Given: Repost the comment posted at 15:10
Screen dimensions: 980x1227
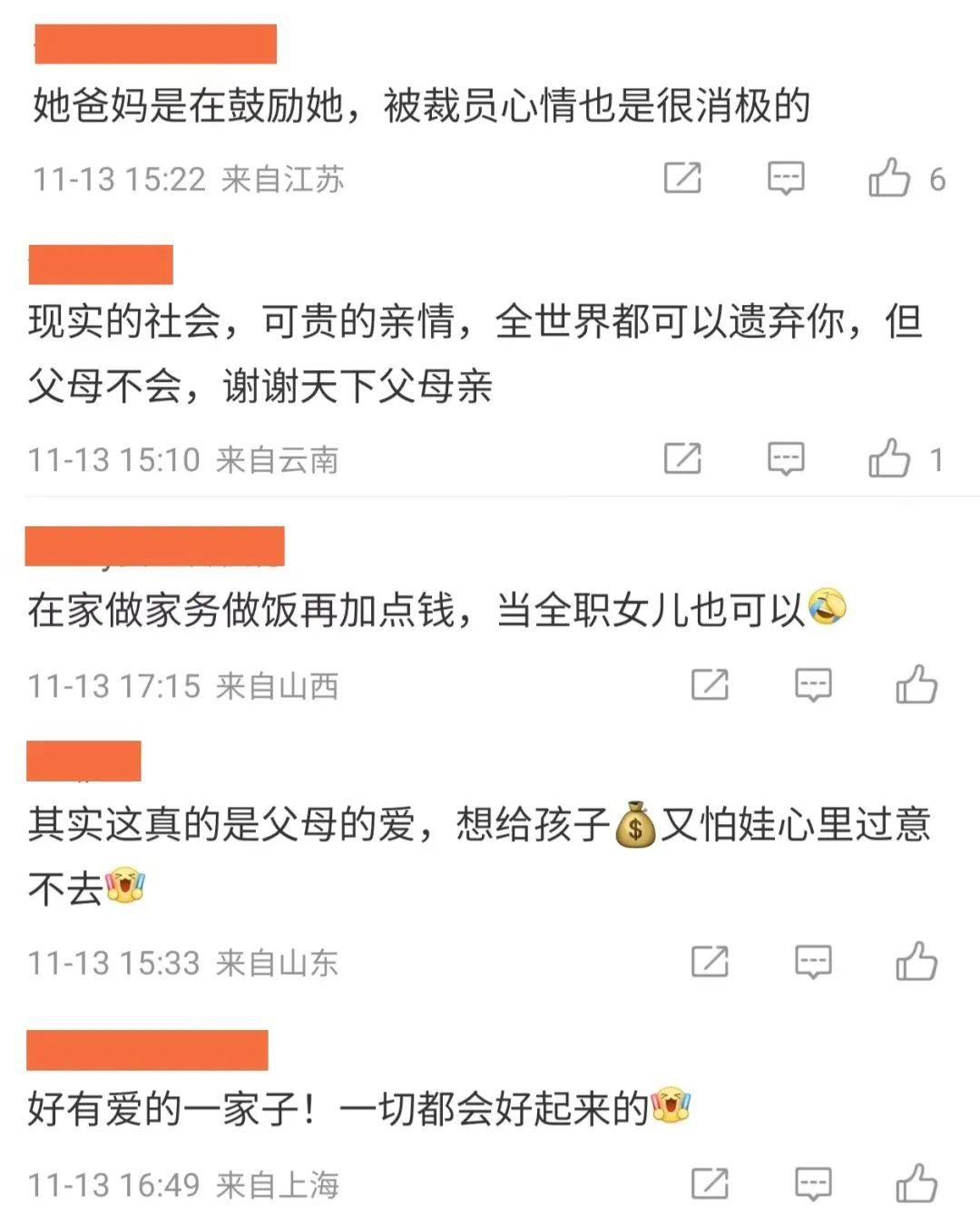Looking at the screenshot, I should (x=682, y=458).
